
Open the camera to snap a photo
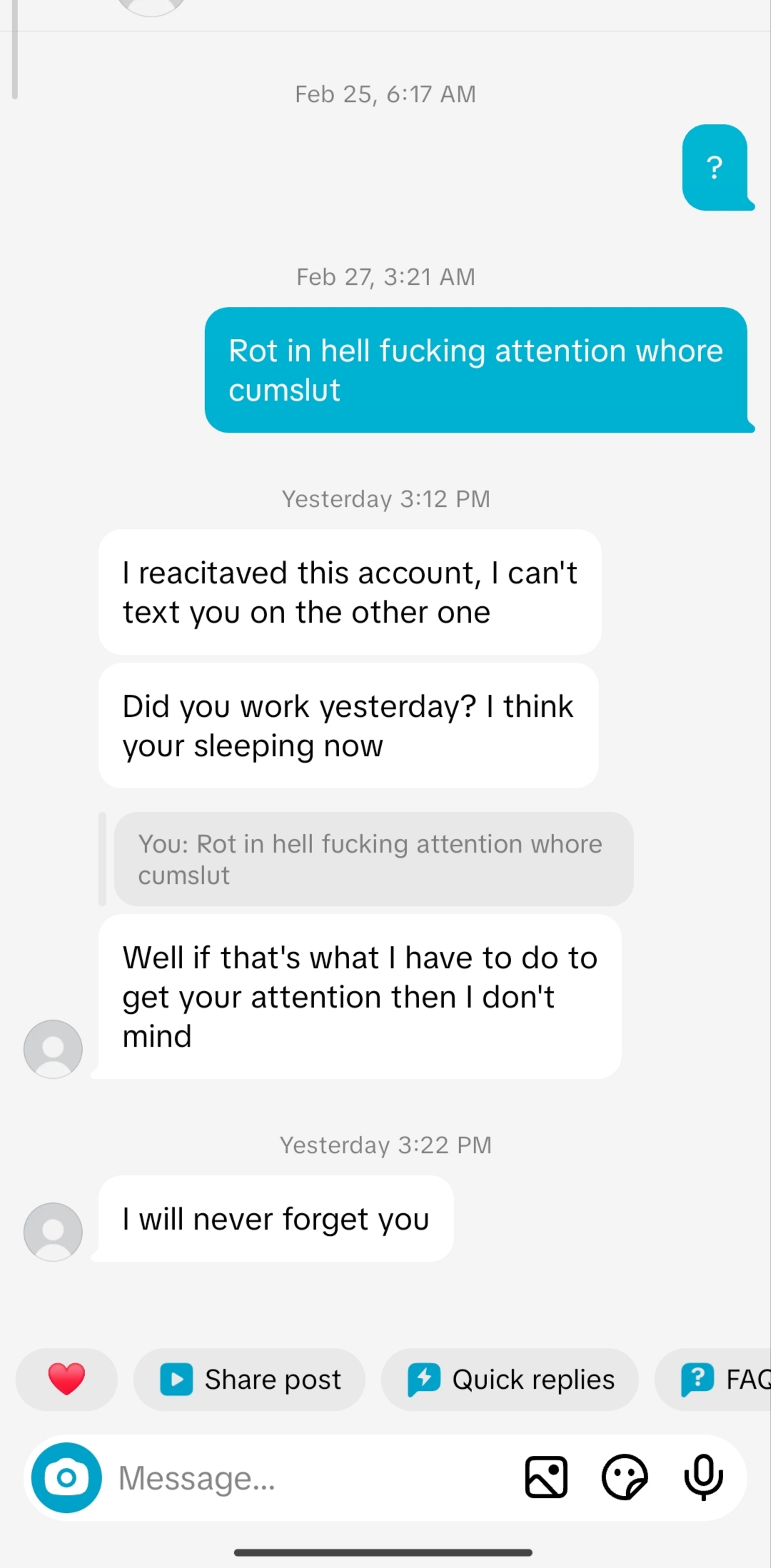(x=66, y=1477)
